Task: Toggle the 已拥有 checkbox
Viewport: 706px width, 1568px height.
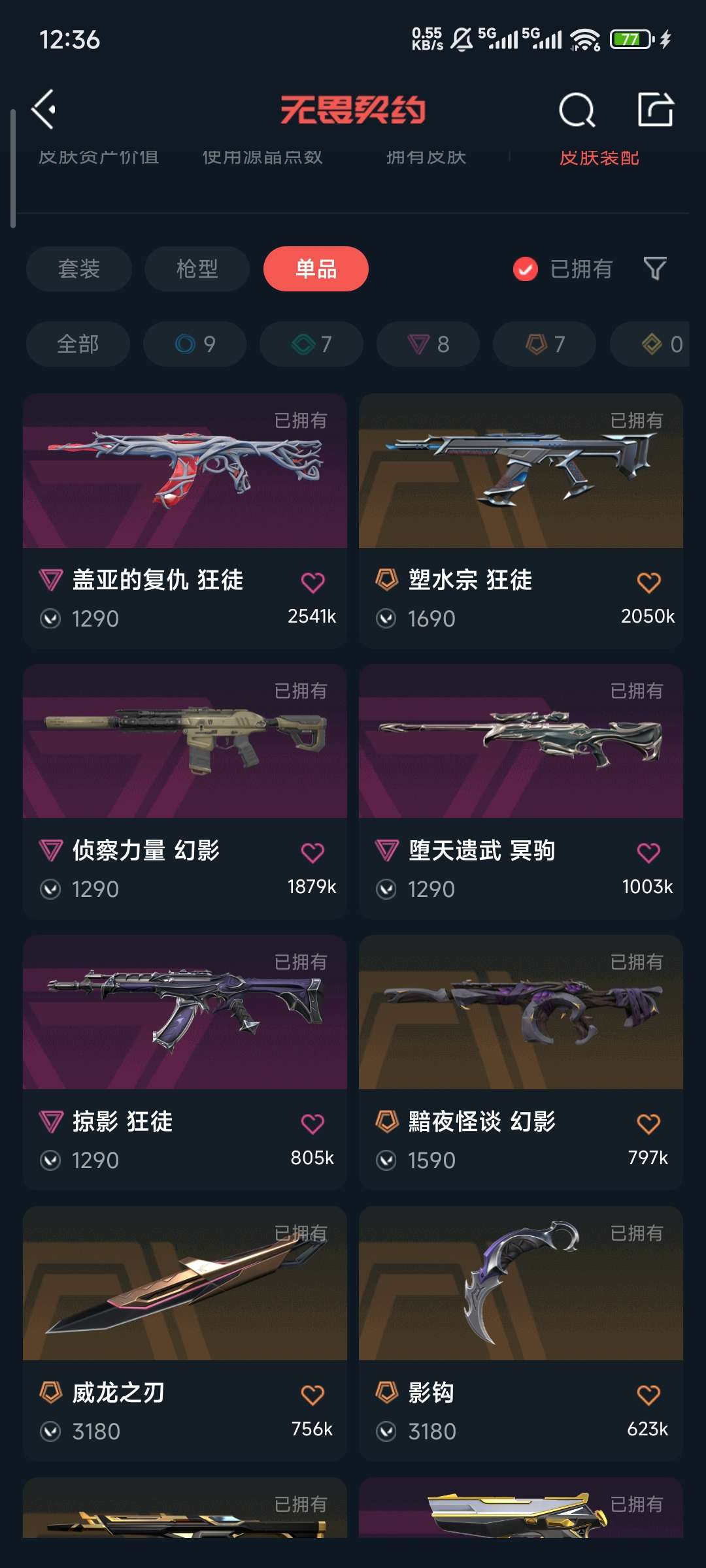Action: (526, 269)
